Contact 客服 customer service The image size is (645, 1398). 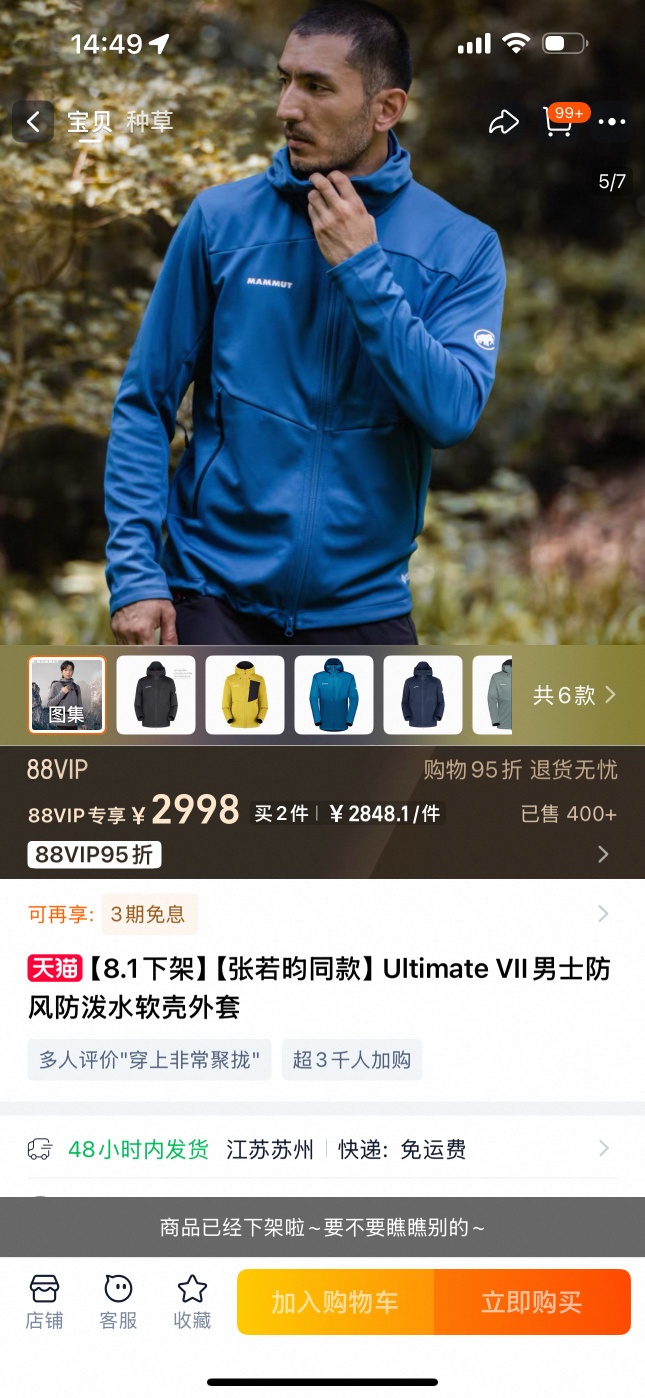118,1301
